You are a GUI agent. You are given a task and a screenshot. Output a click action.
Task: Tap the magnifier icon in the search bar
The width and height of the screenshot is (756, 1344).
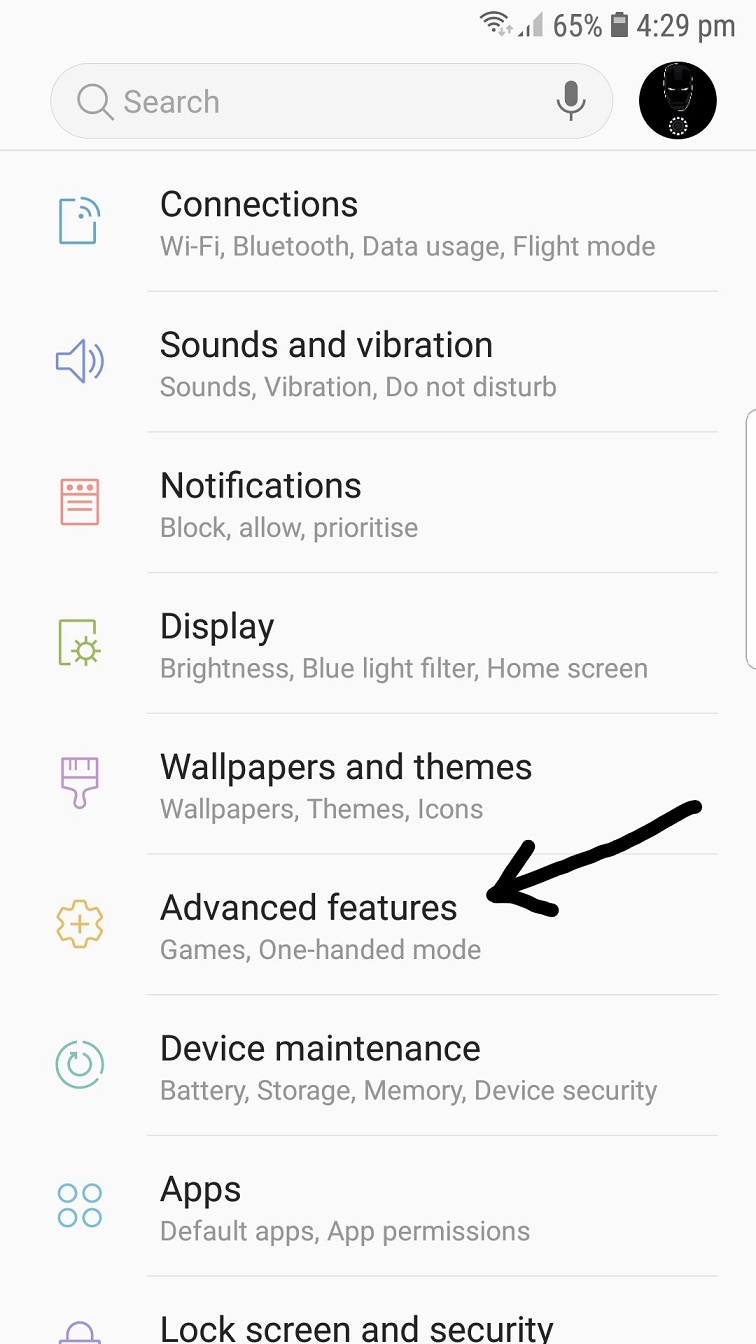coord(93,101)
